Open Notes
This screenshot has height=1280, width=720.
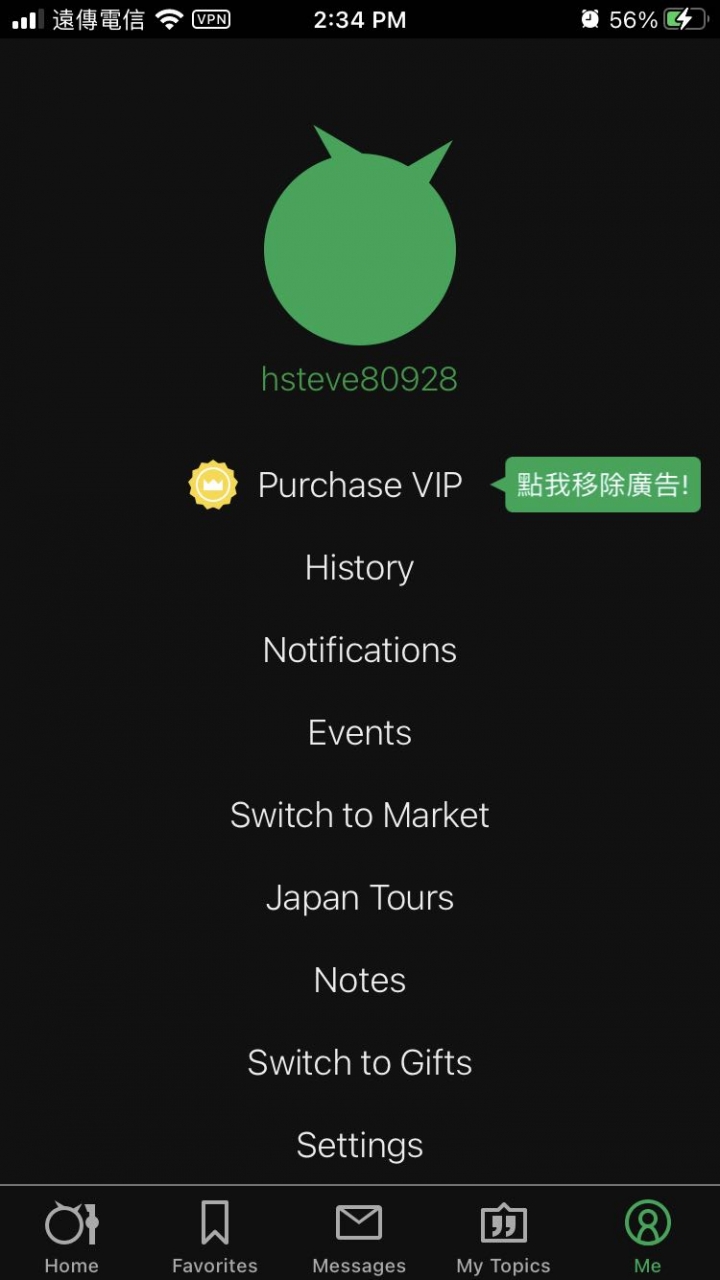[x=360, y=980]
